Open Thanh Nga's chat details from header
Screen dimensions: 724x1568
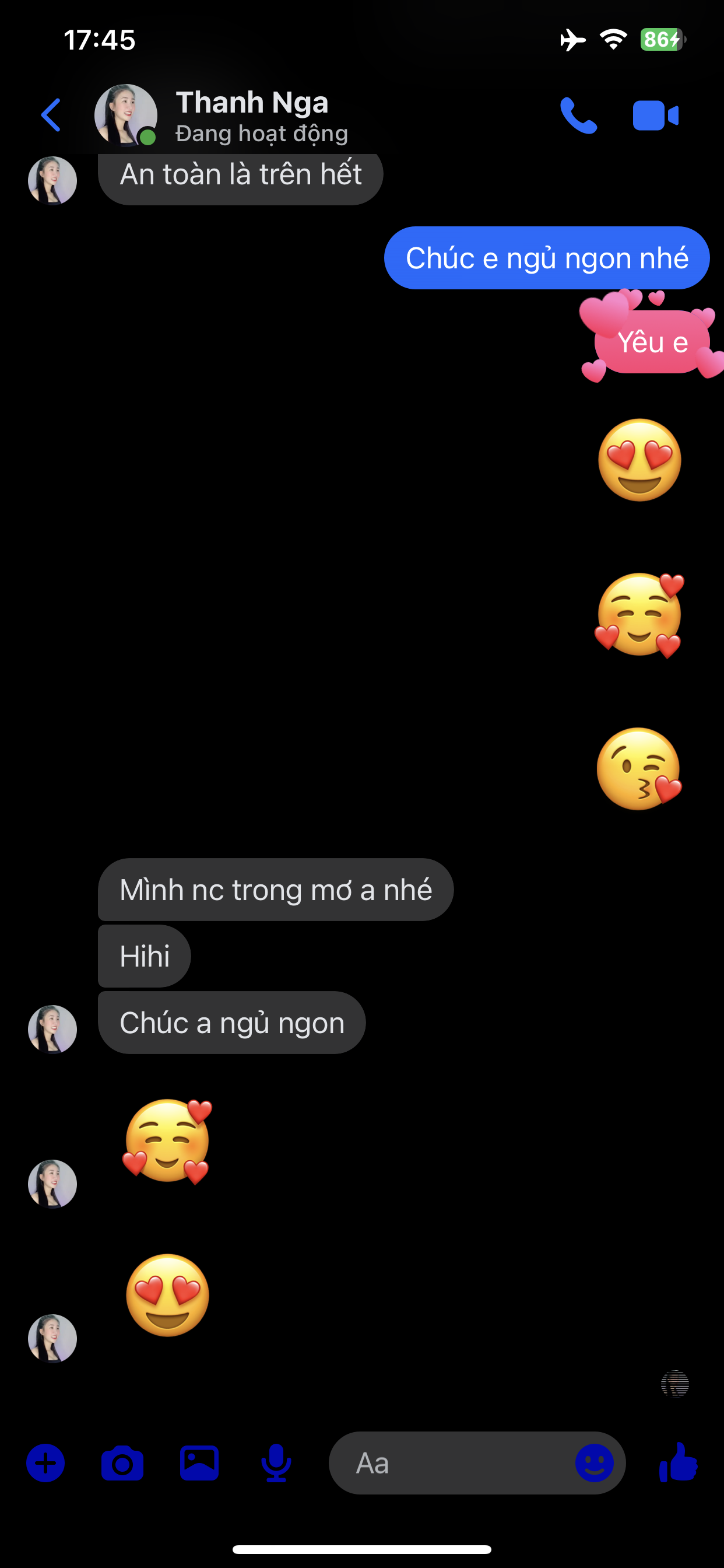pos(251,115)
